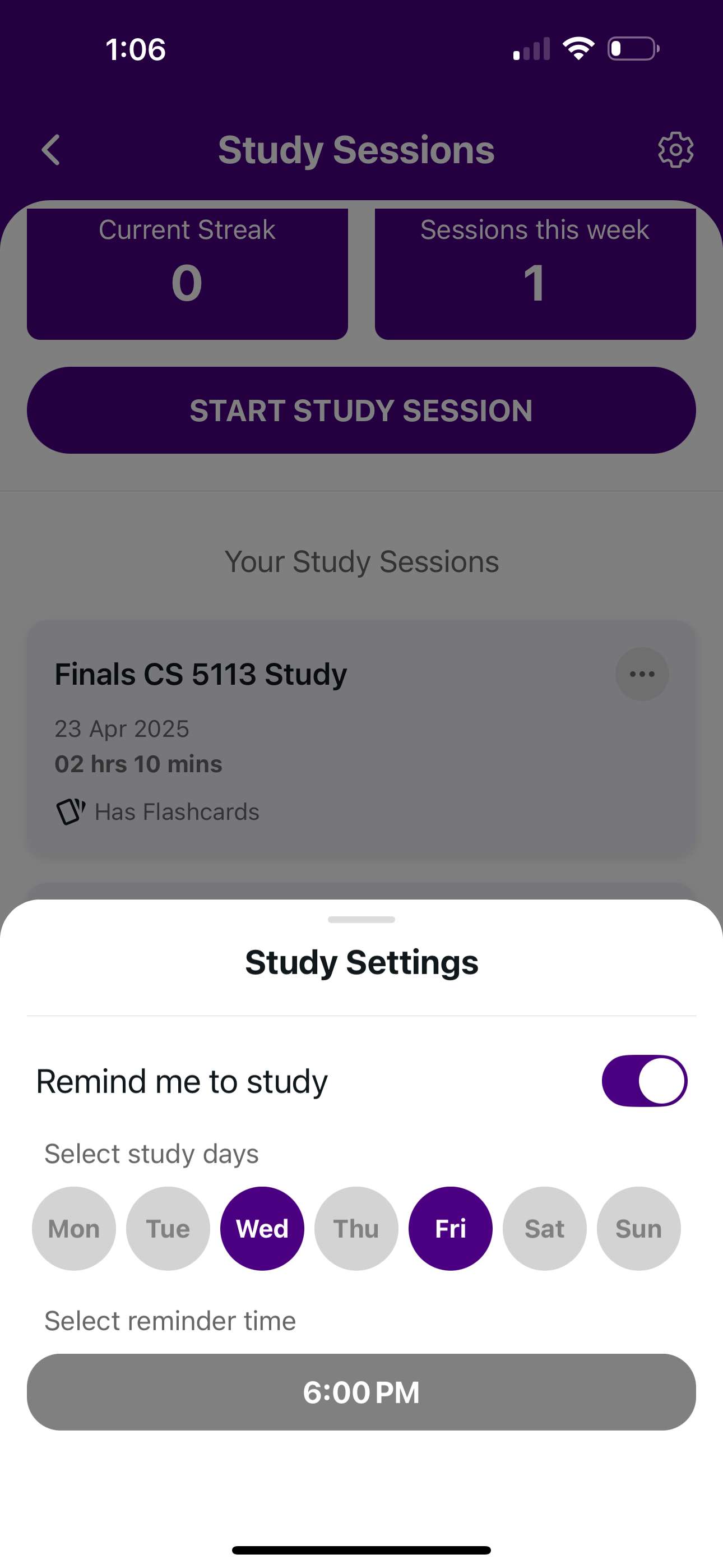Screen dimensions: 723x1568
Task: Tap the Study Settings heading
Action: pos(361,962)
